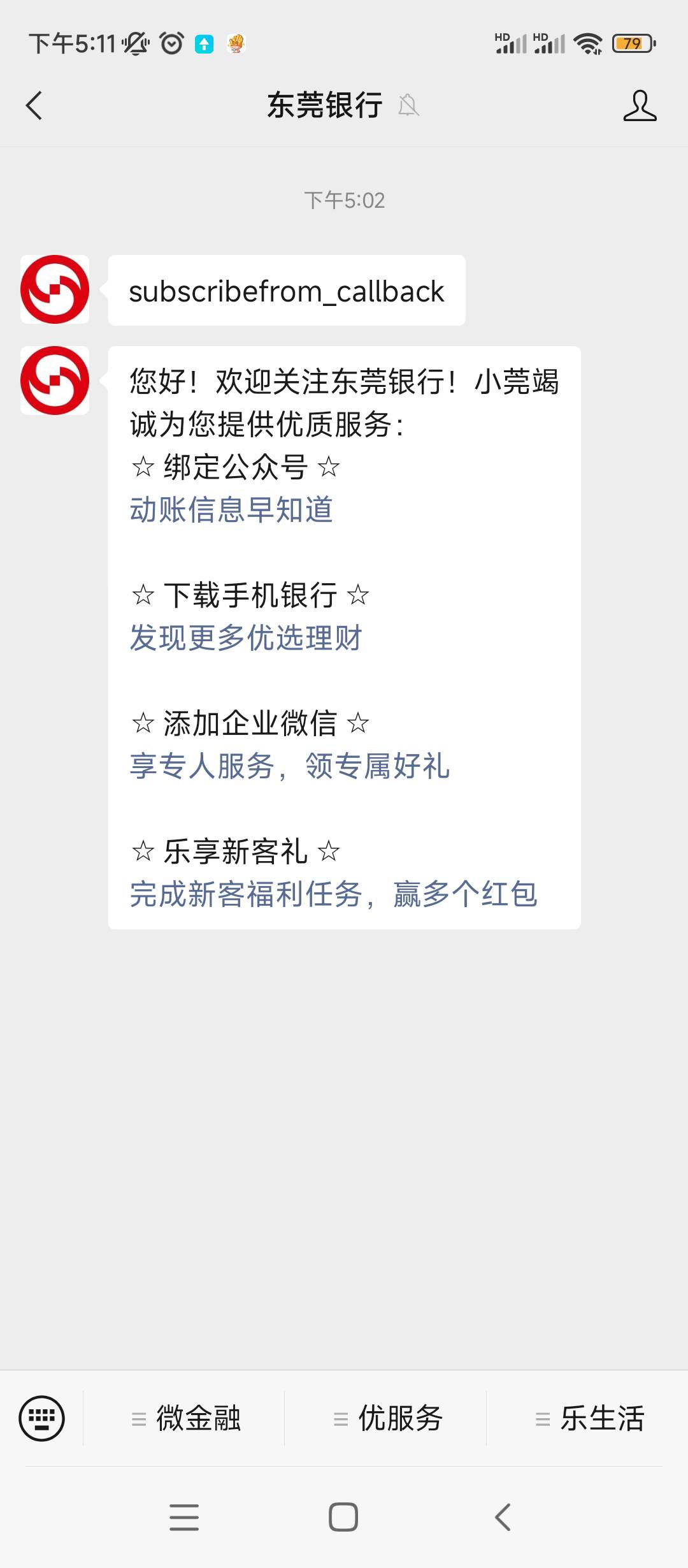
Task: Switch to keyboard input mode
Action: [x=42, y=1418]
